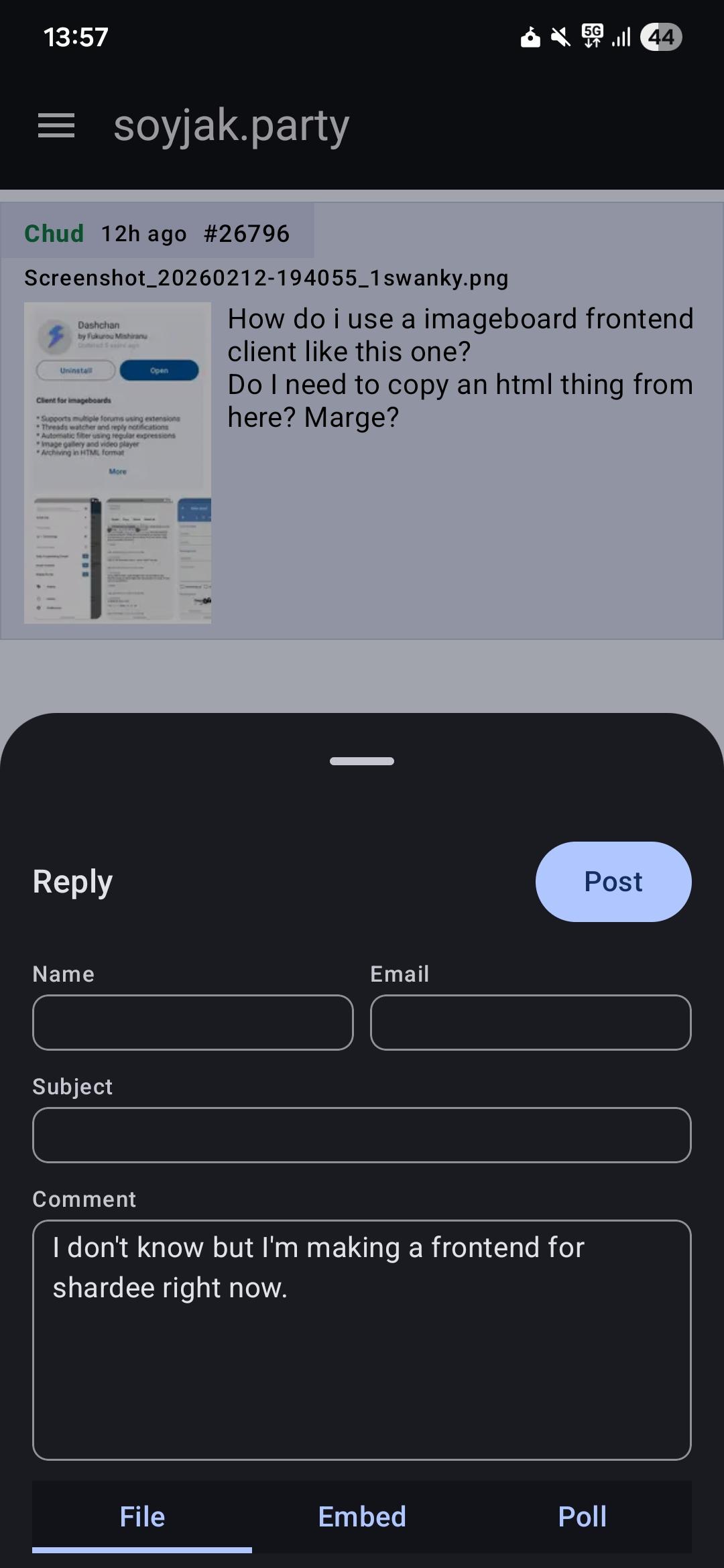This screenshot has height=1568, width=724.
Task: Select the File tab
Action: [x=142, y=1516]
